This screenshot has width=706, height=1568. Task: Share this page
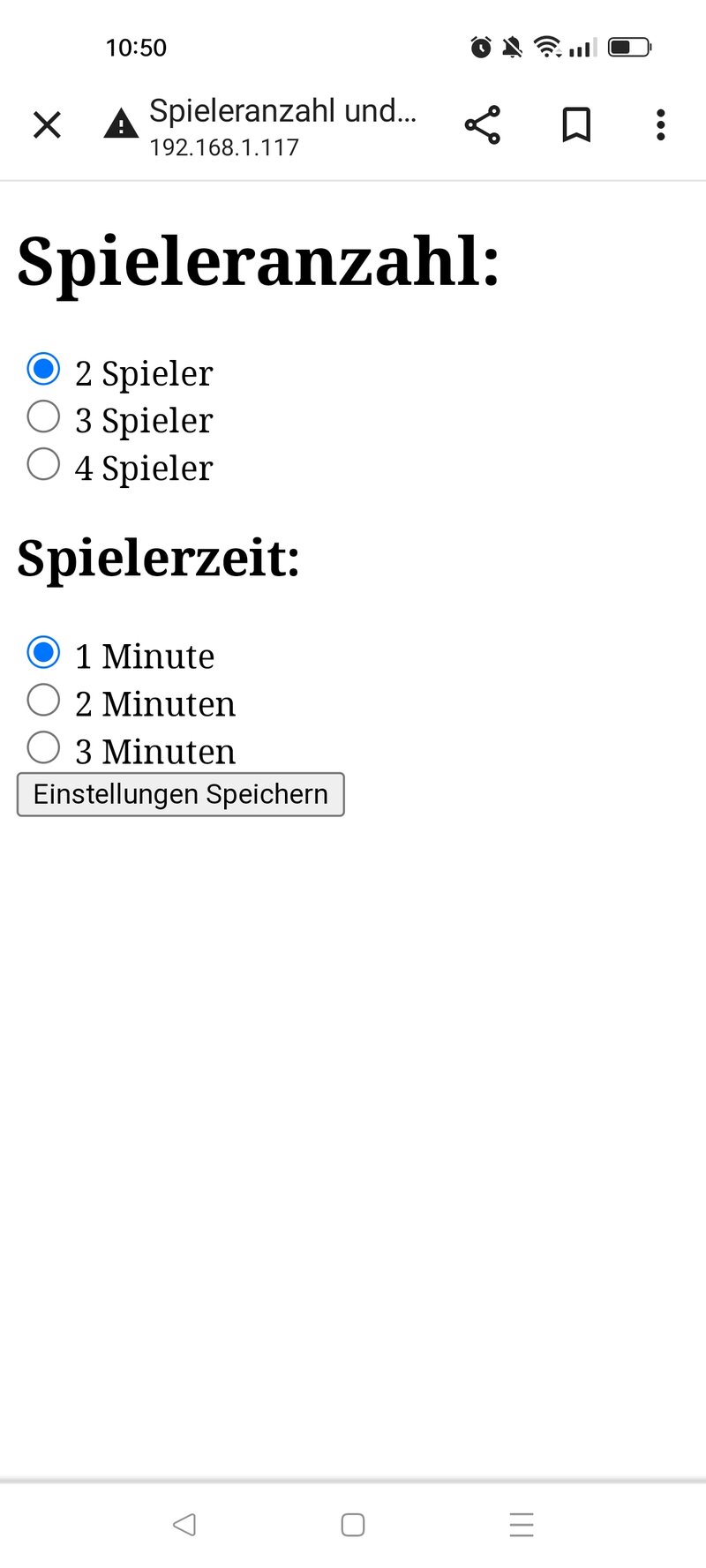point(482,125)
